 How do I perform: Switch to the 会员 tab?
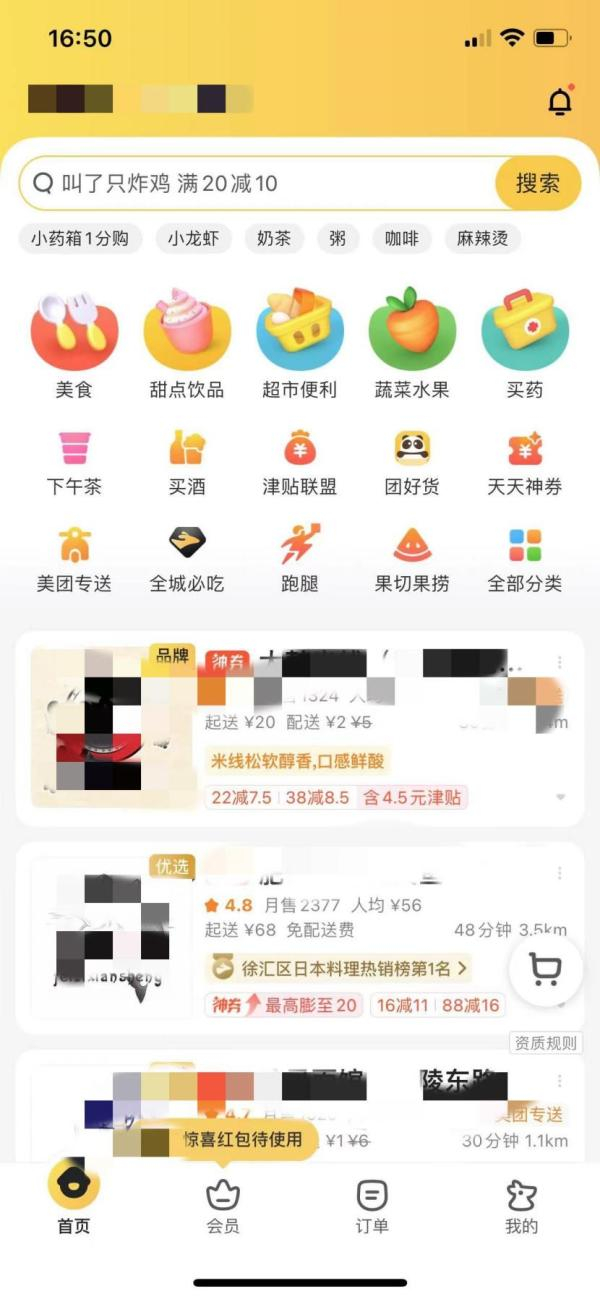[x=223, y=1205]
